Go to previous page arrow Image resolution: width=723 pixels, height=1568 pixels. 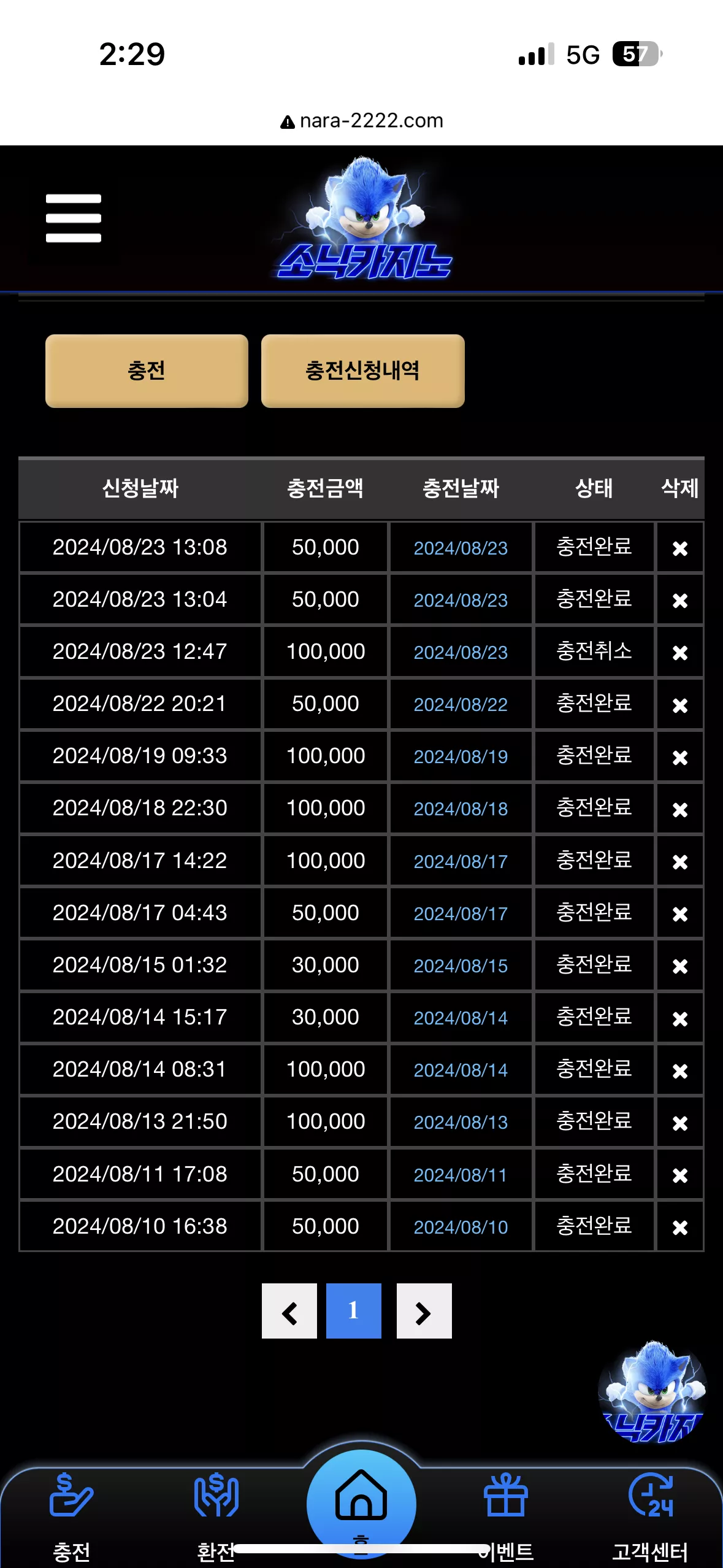(289, 1311)
